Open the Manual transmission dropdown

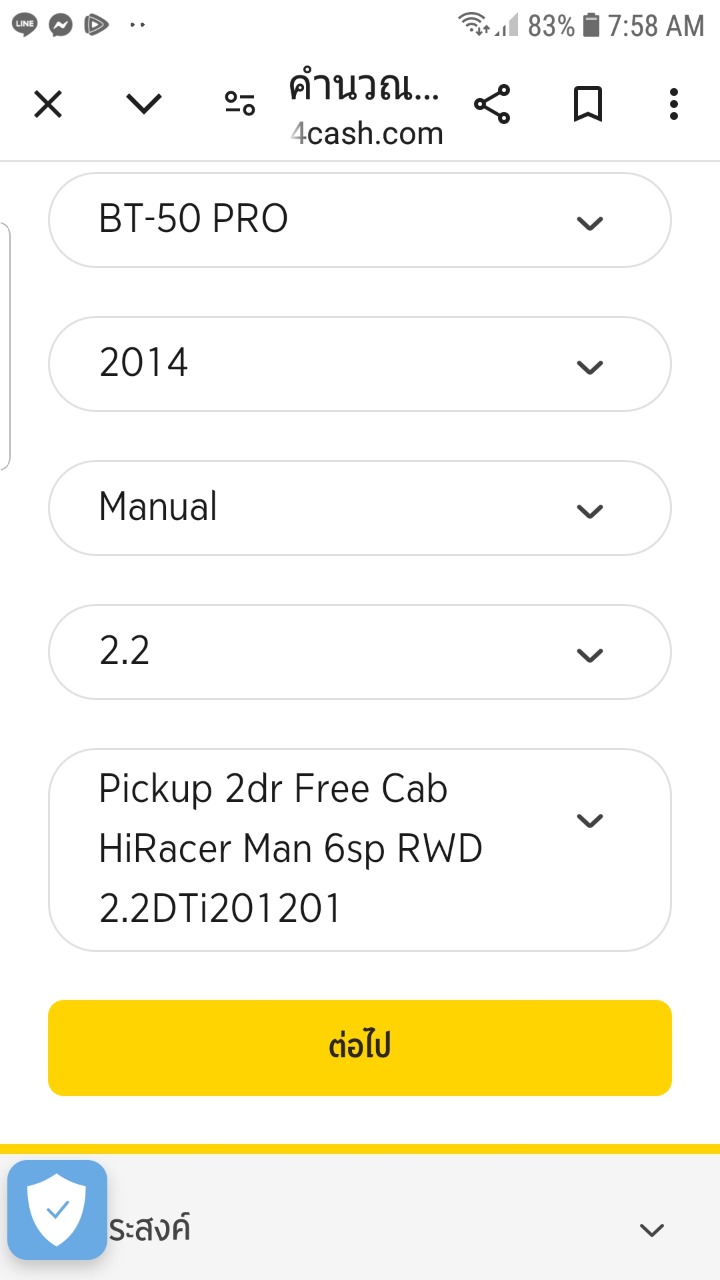[360, 508]
